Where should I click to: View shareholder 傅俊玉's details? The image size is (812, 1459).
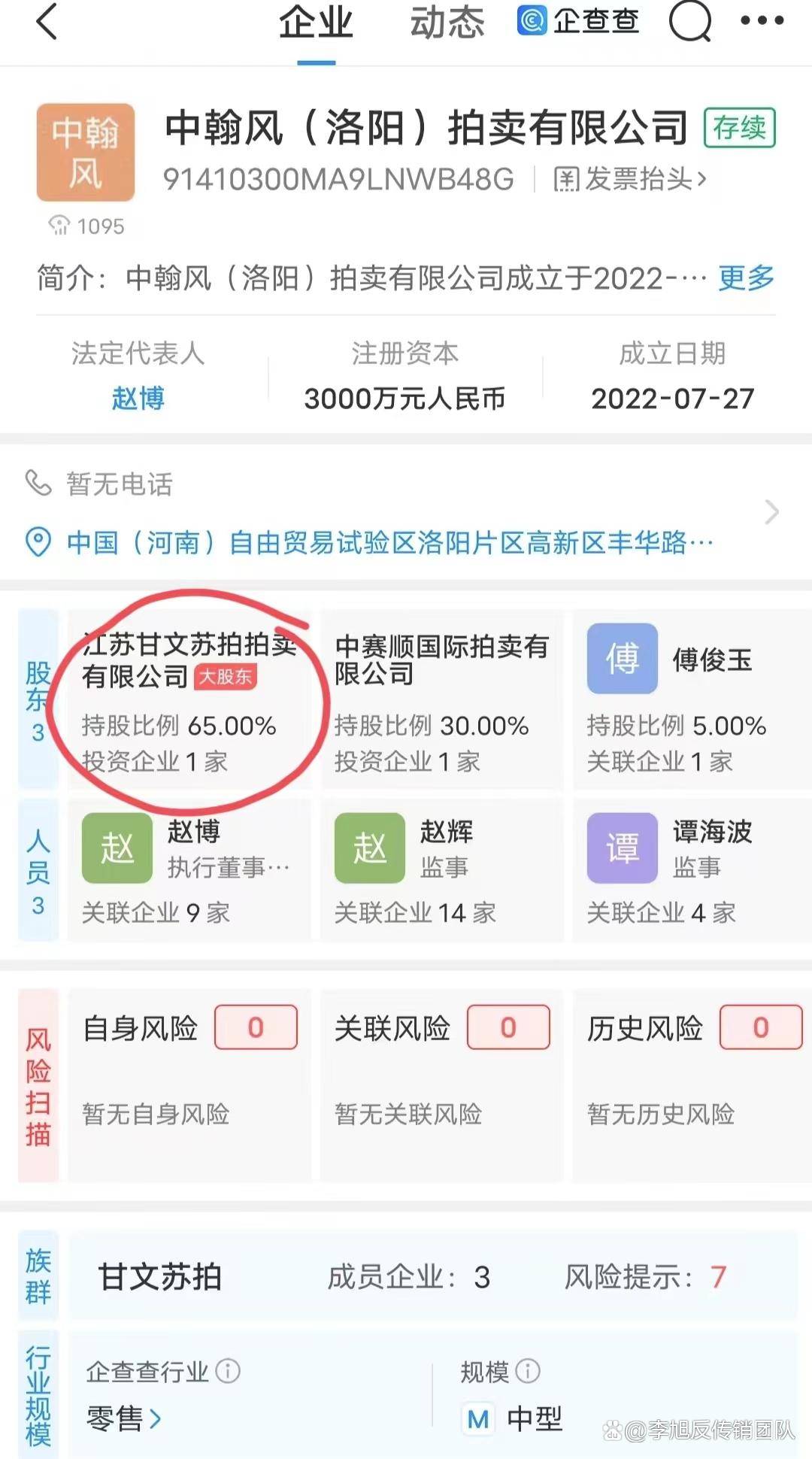pos(692,699)
